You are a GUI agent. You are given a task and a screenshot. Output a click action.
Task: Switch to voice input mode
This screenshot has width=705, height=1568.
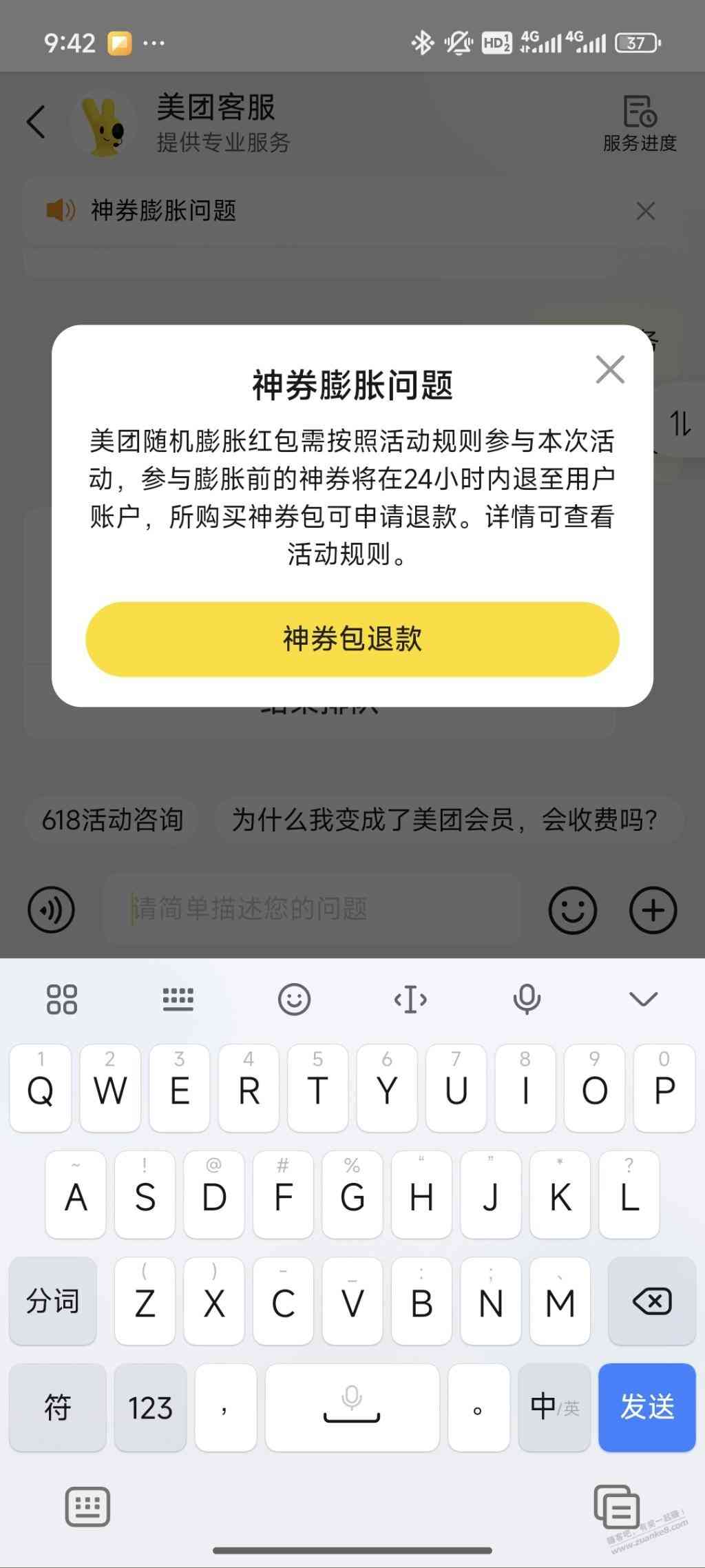point(51,909)
